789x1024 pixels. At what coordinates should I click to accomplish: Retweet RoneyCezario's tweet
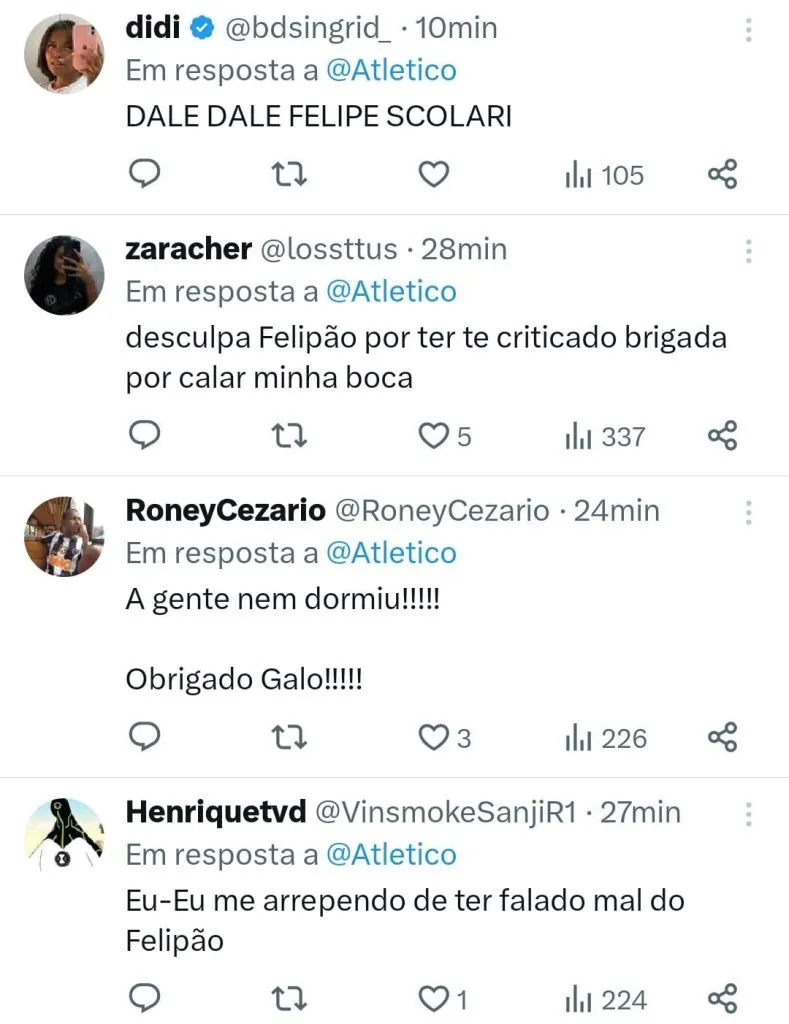tap(289, 738)
